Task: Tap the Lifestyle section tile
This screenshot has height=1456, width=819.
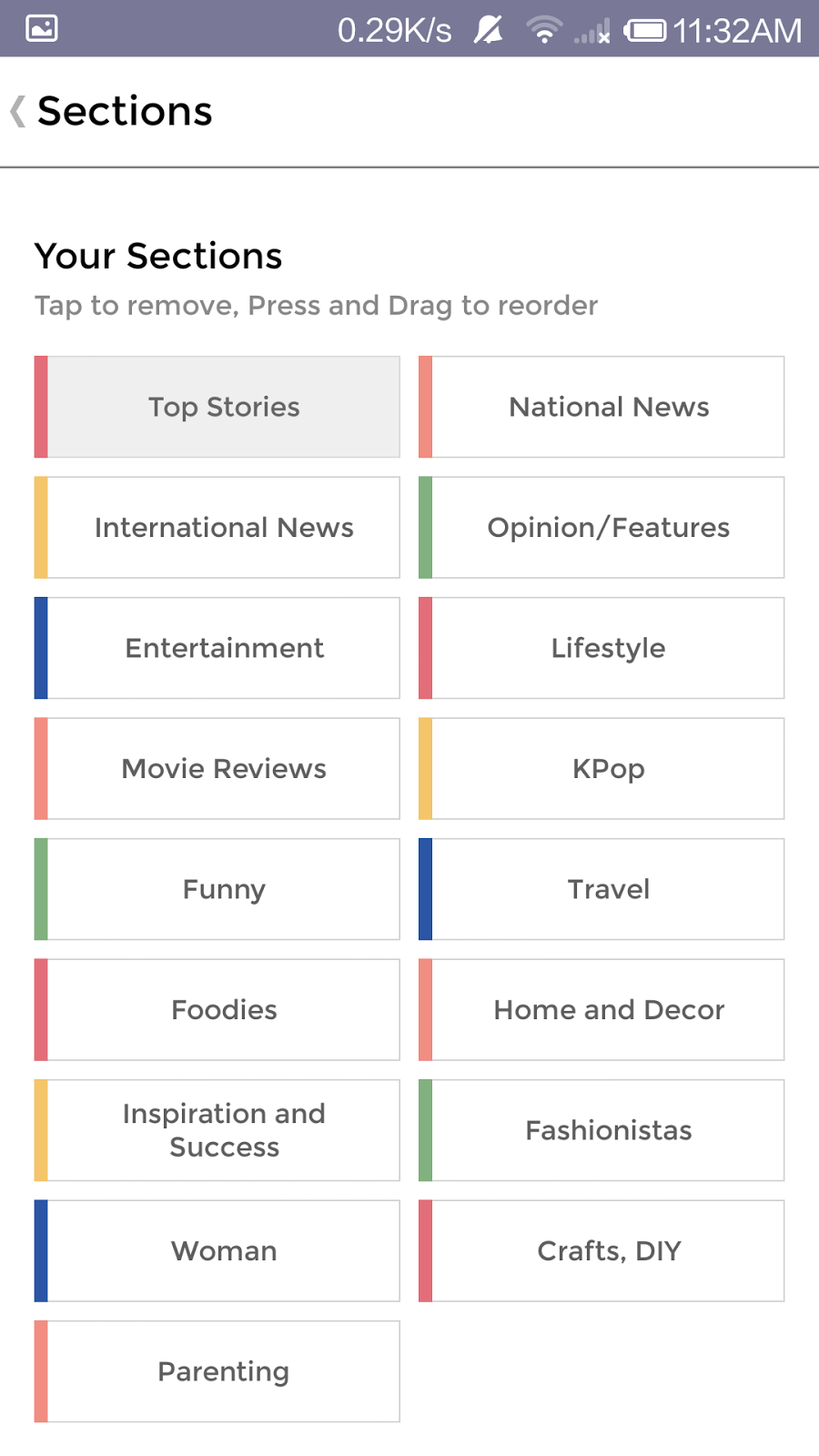Action: [x=608, y=648]
